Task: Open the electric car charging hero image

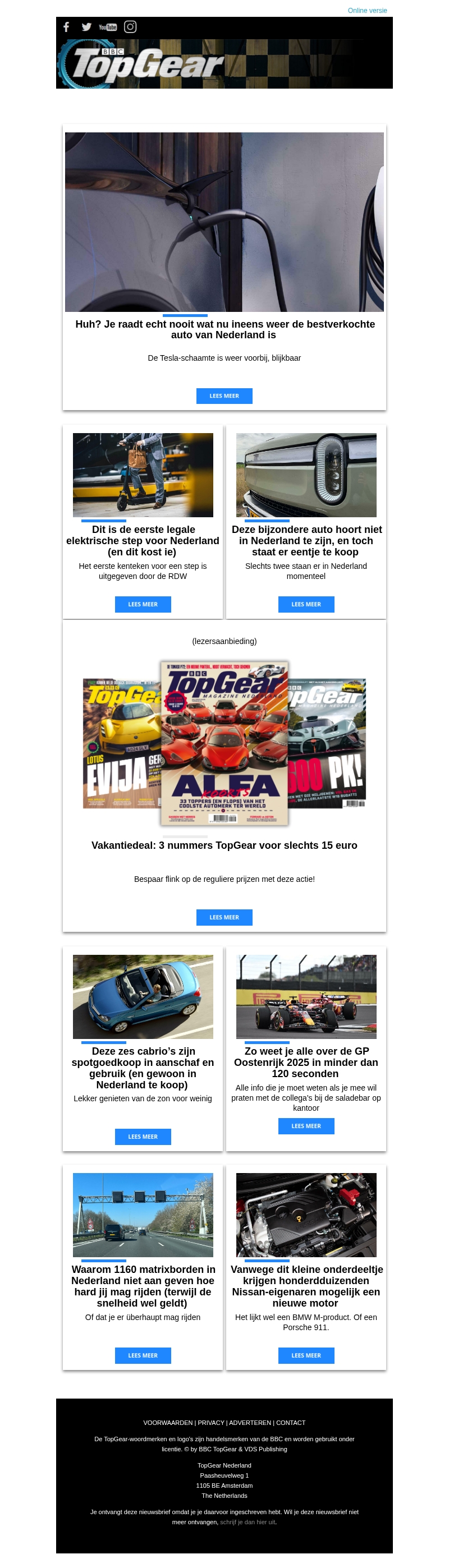Action: point(224,222)
